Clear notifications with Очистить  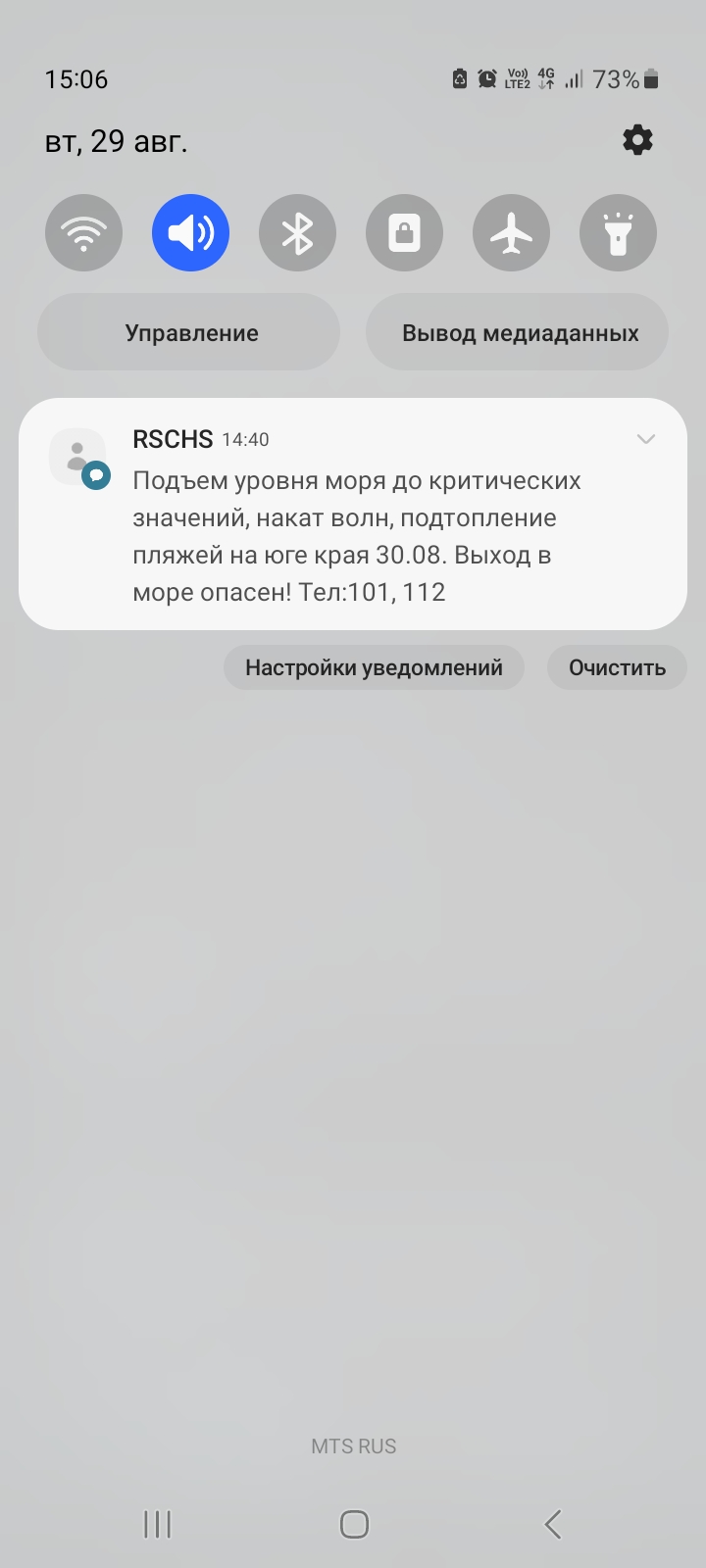(x=617, y=667)
